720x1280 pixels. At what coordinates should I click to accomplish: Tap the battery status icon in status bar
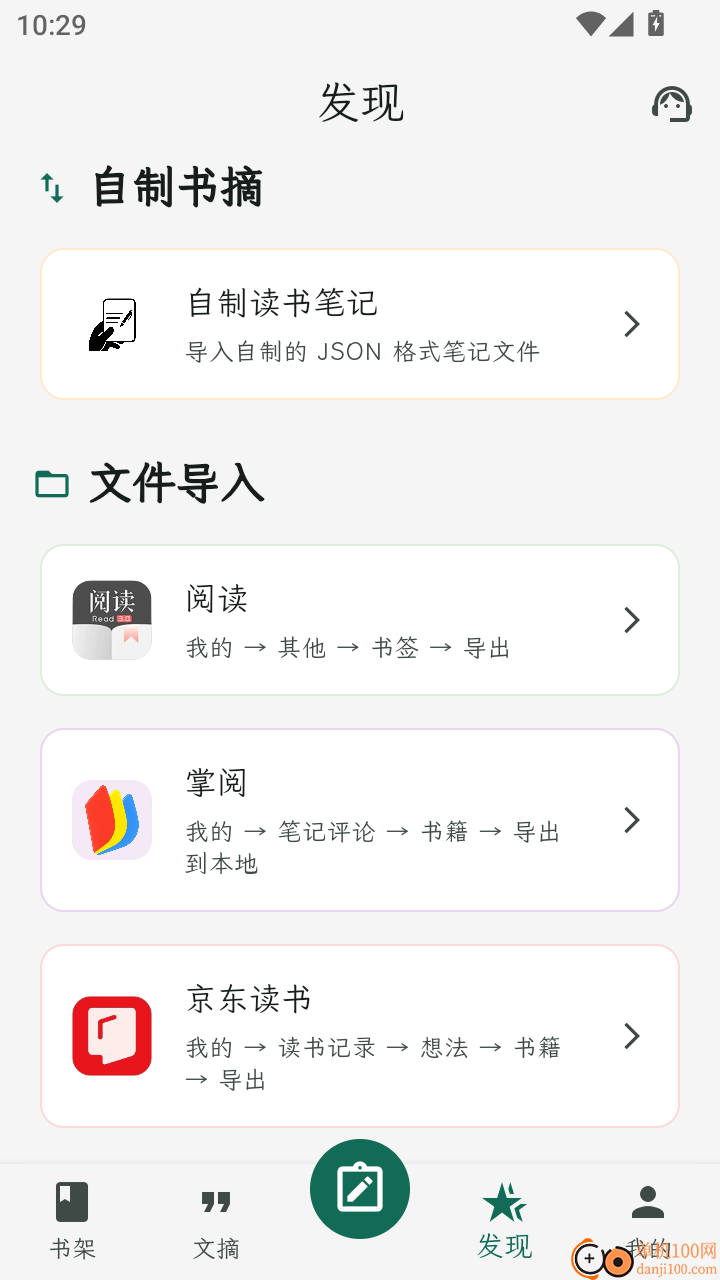click(657, 24)
